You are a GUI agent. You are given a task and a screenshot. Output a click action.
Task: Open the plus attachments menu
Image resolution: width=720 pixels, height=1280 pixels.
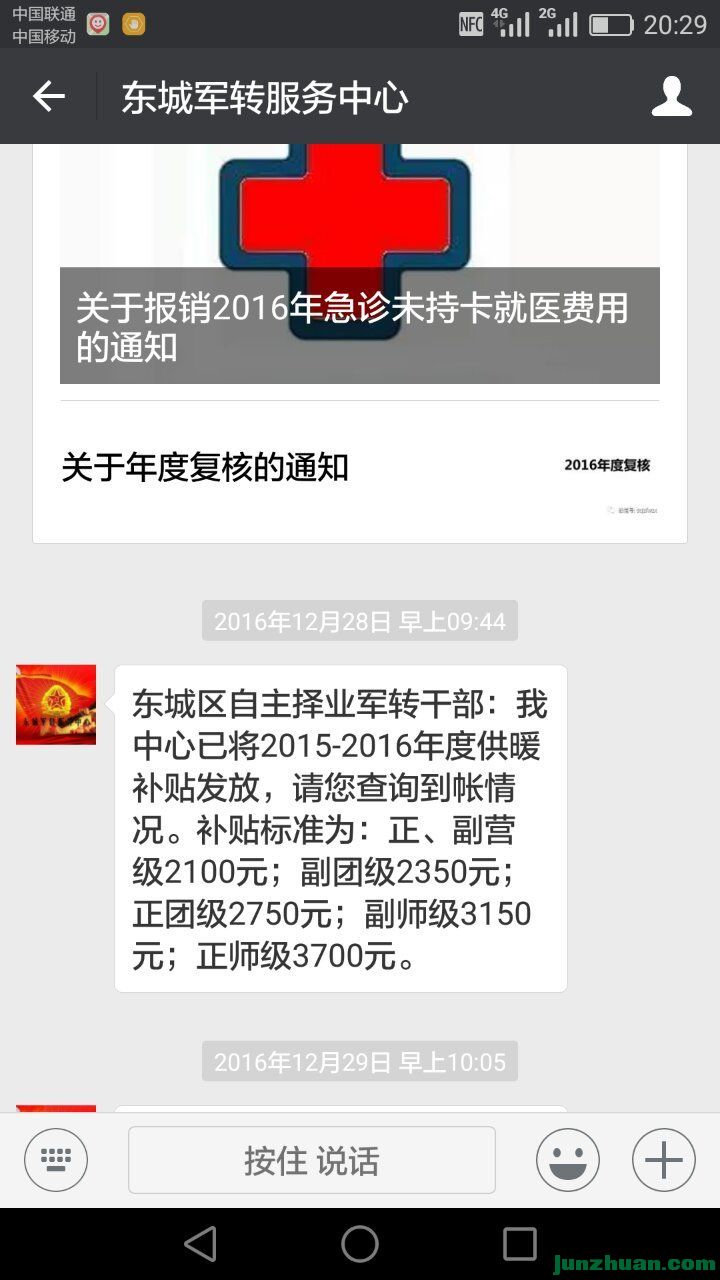[663, 1160]
